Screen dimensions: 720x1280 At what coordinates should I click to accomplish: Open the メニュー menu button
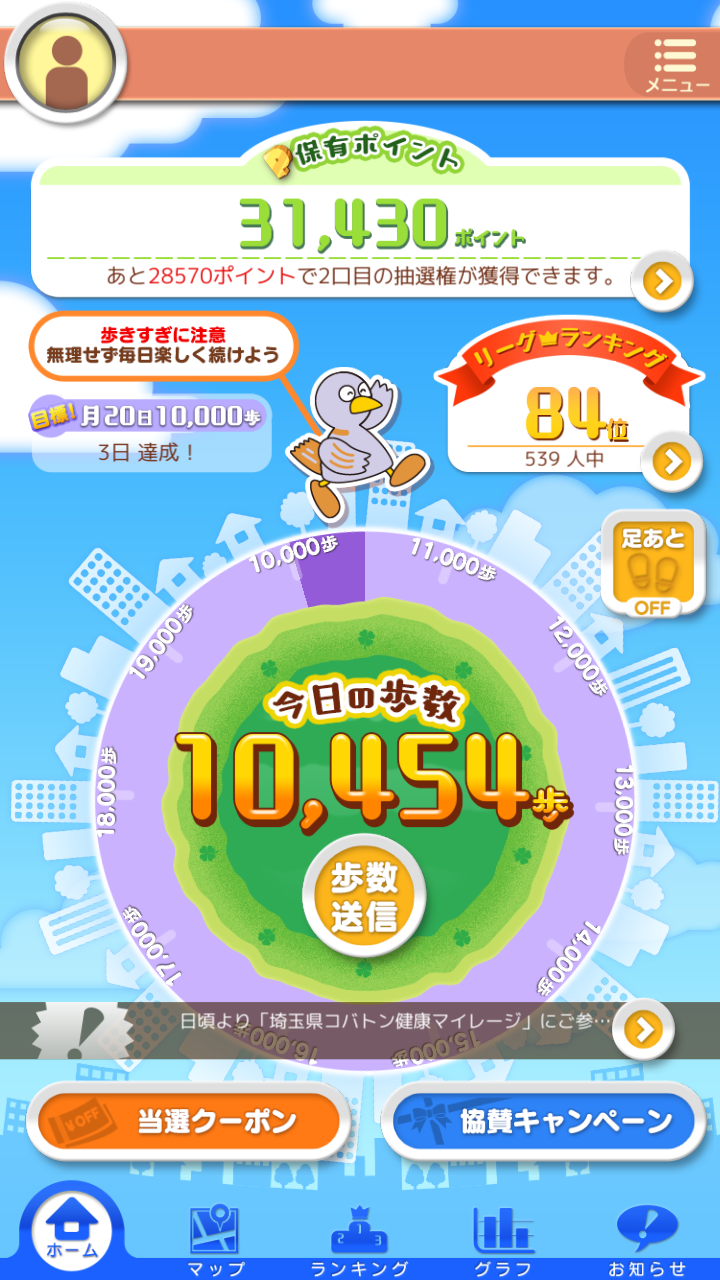pyautogui.click(x=676, y=65)
